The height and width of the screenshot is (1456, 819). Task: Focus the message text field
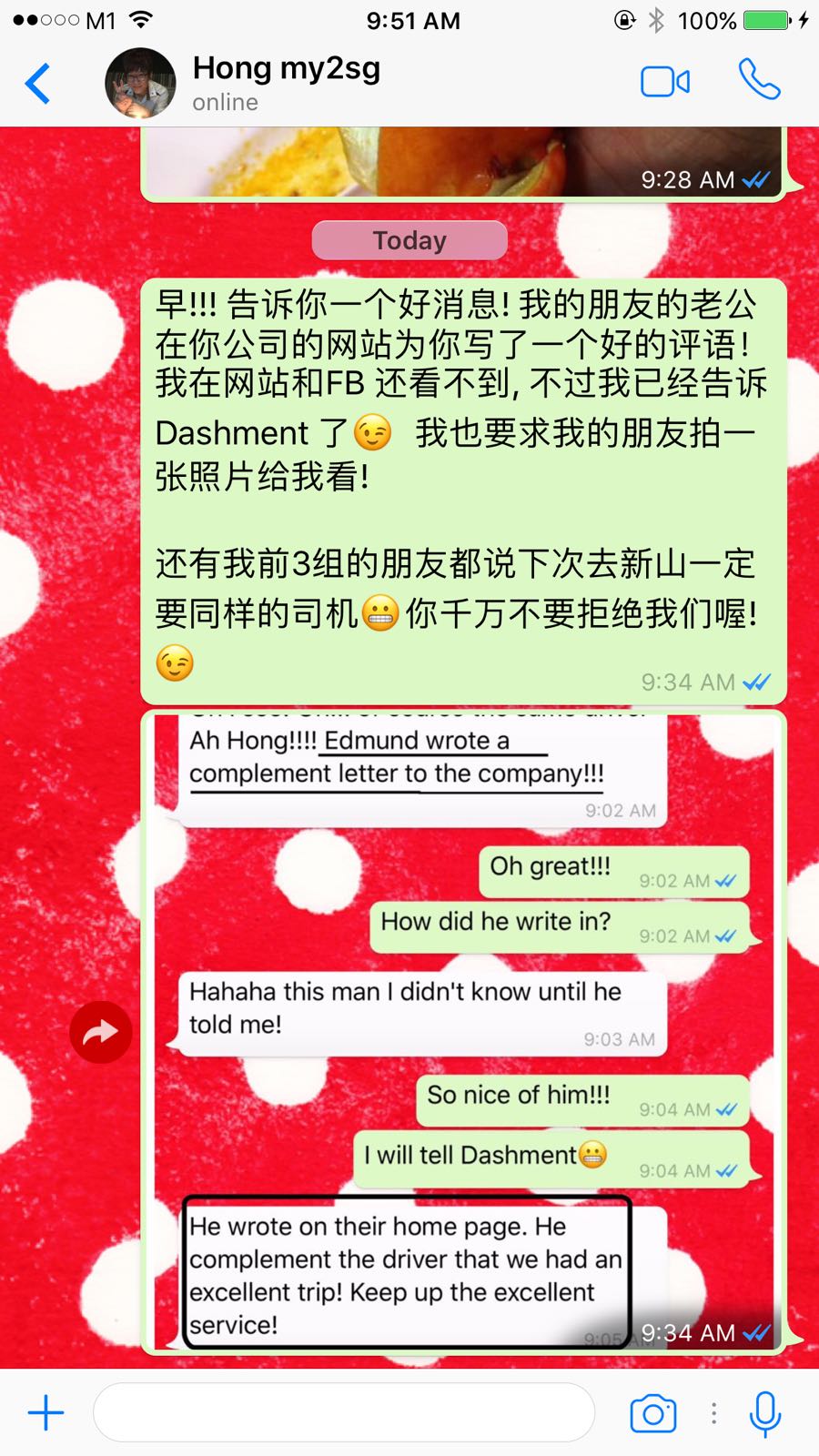tap(344, 1412)
